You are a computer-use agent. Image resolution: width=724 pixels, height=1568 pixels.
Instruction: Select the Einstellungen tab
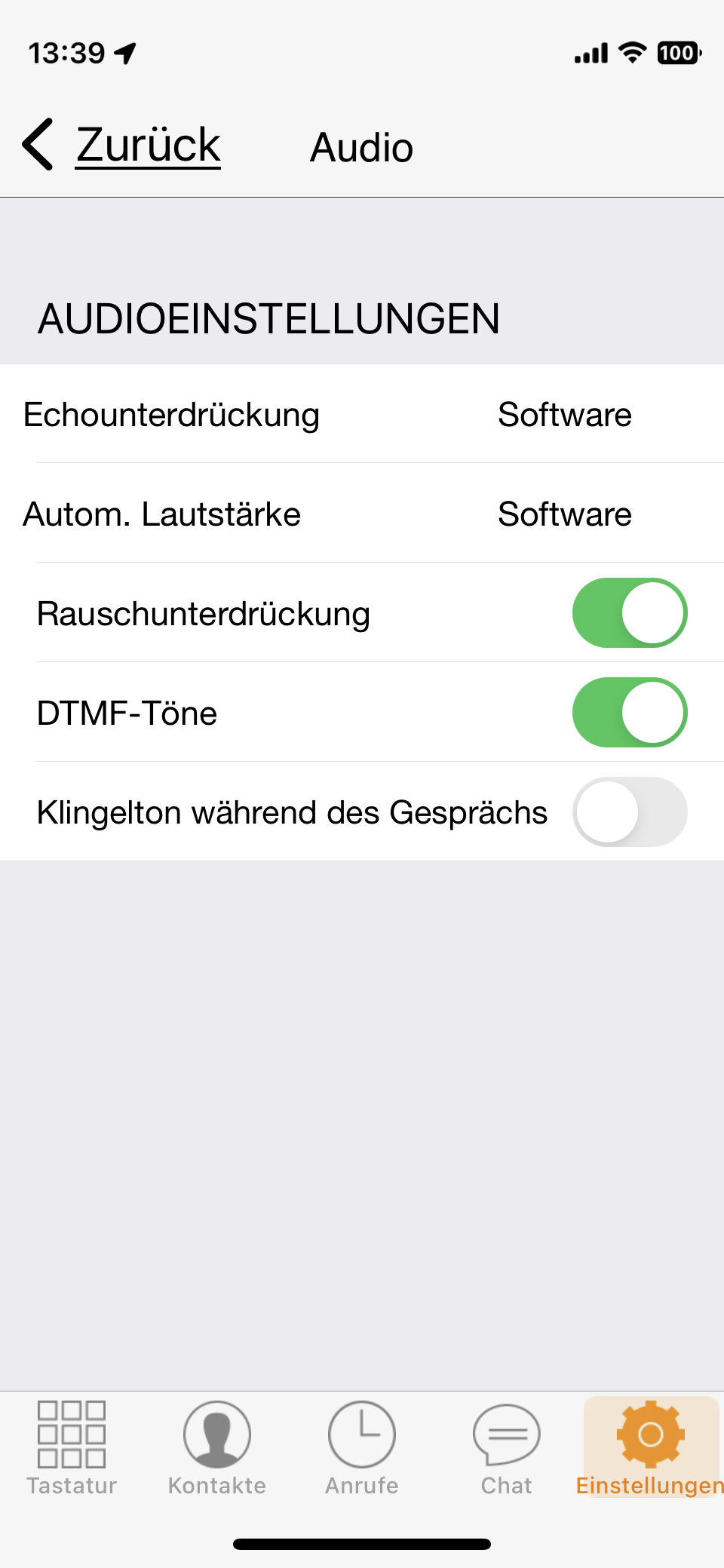650,1448
